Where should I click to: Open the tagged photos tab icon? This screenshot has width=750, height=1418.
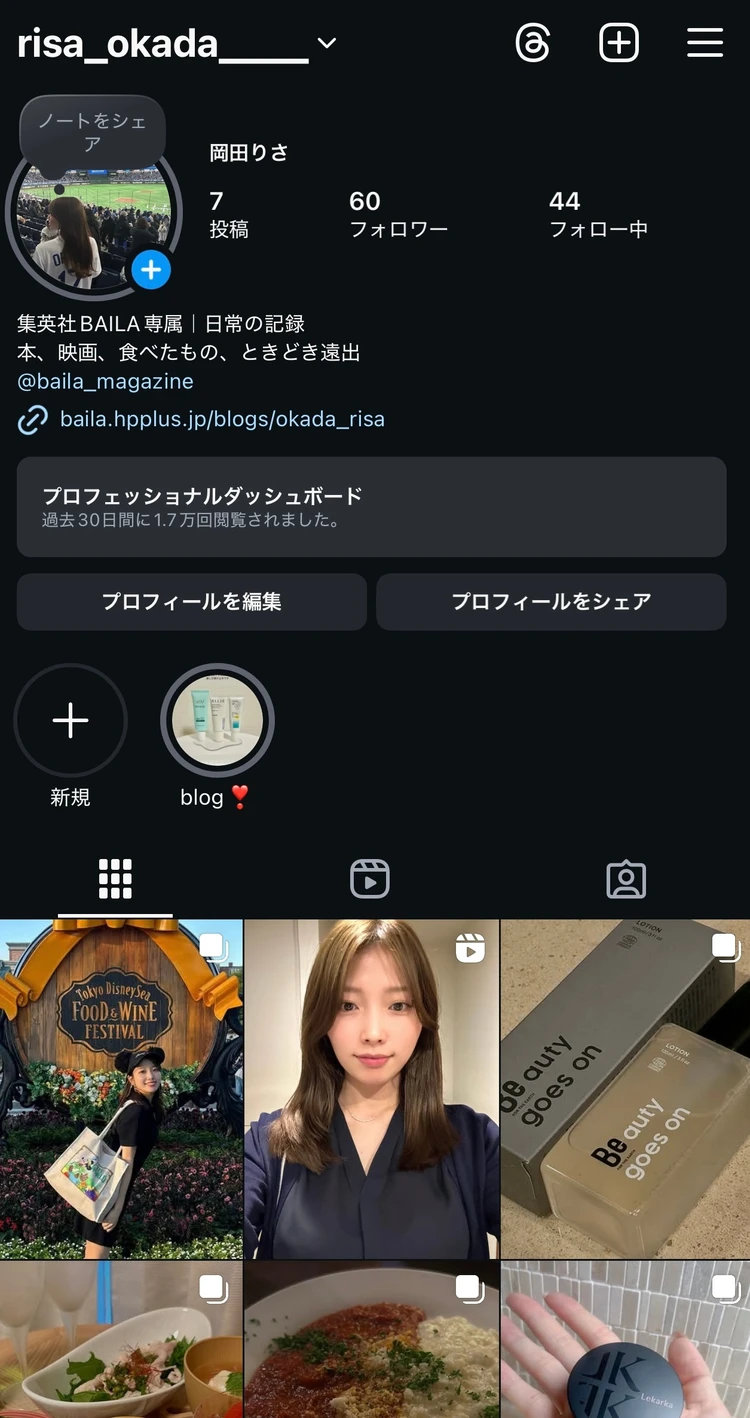pyautogui.click(x=626, y=878)
